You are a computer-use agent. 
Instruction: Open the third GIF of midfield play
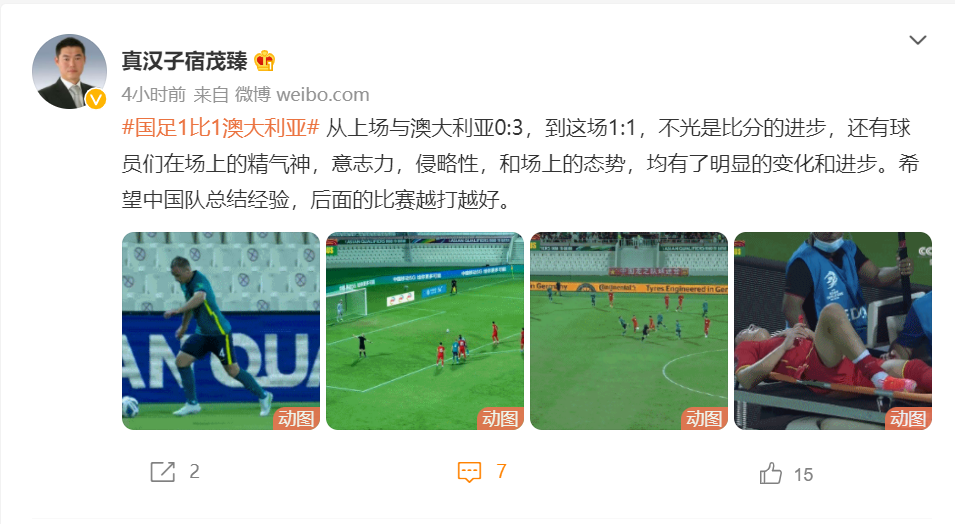point(629,331)
